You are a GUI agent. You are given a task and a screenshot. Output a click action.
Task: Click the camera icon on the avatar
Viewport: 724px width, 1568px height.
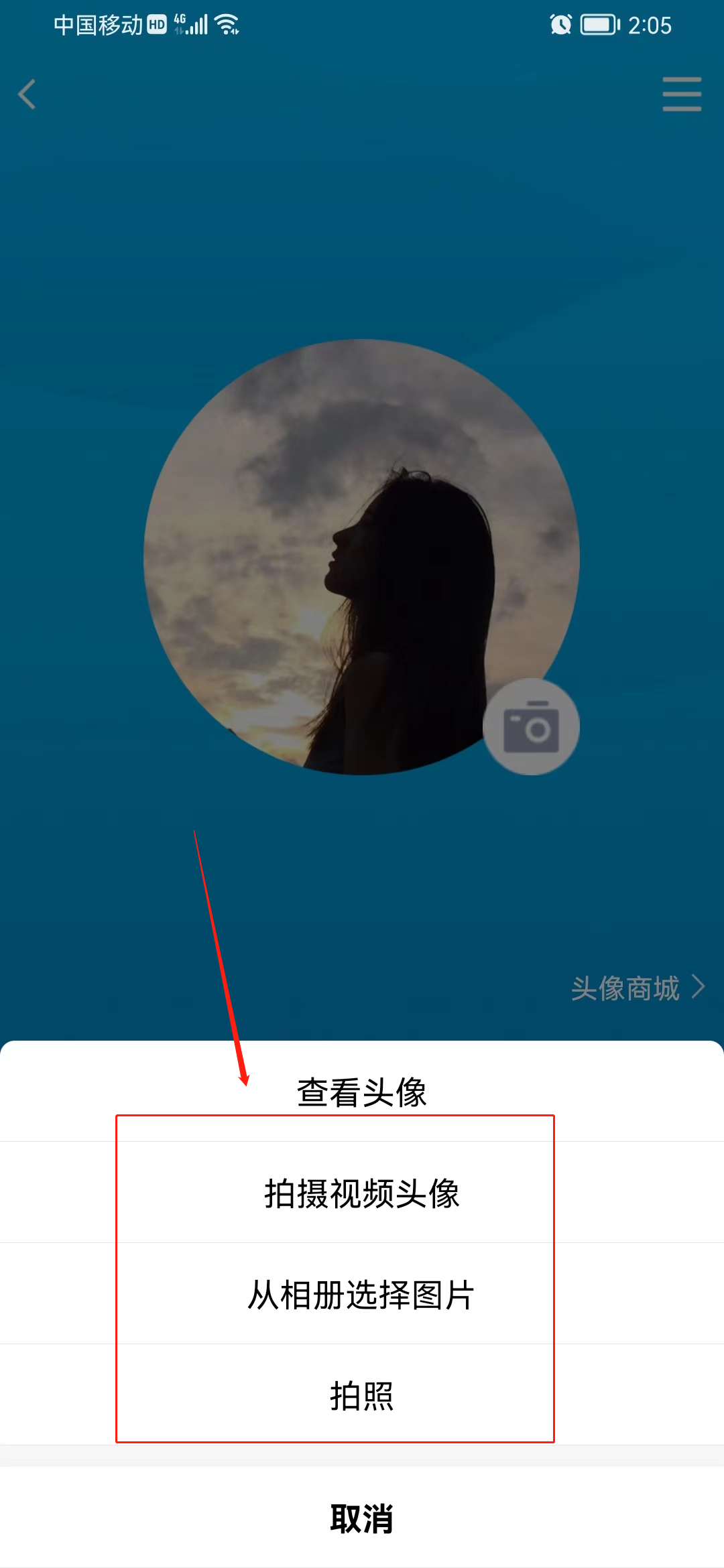coord(532,726)
